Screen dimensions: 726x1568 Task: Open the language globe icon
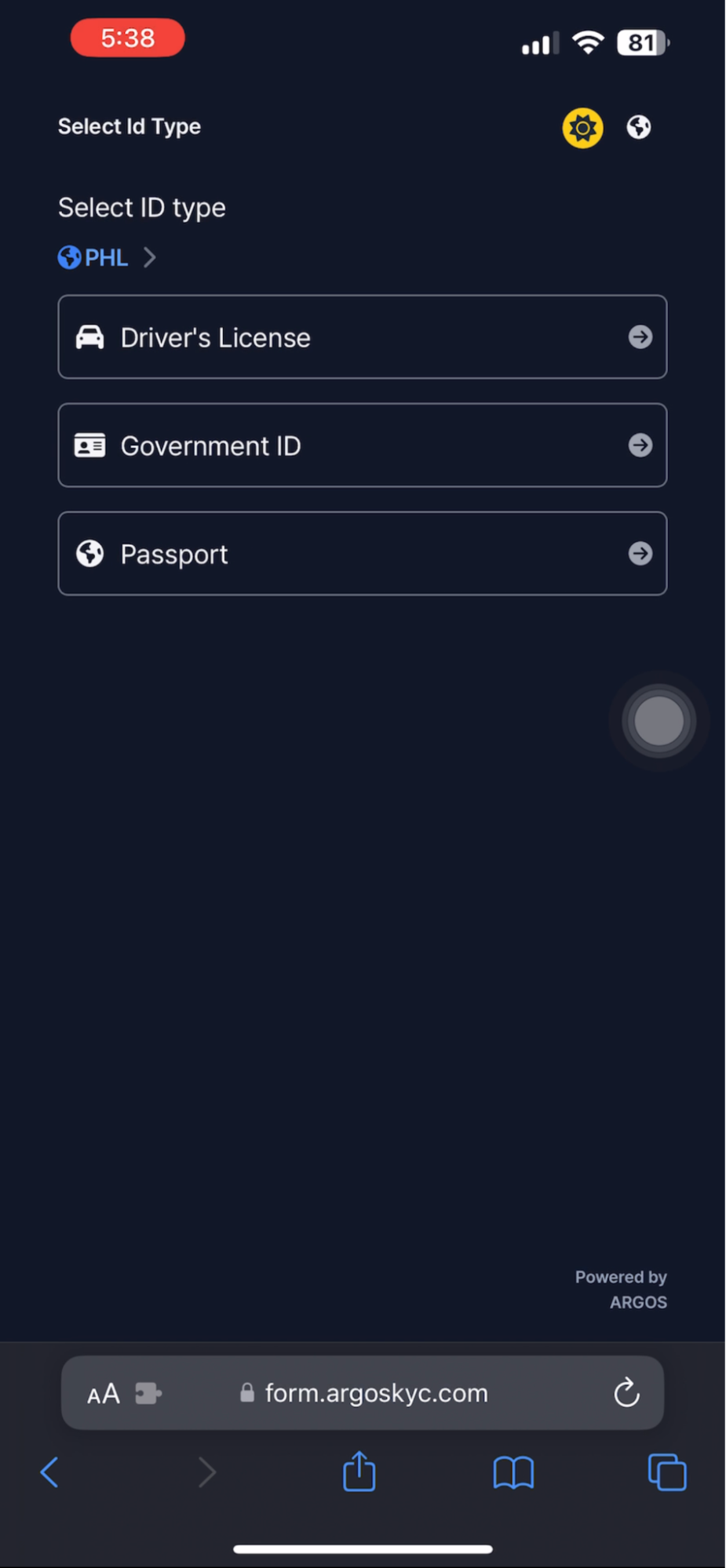(x=639, y=127)
